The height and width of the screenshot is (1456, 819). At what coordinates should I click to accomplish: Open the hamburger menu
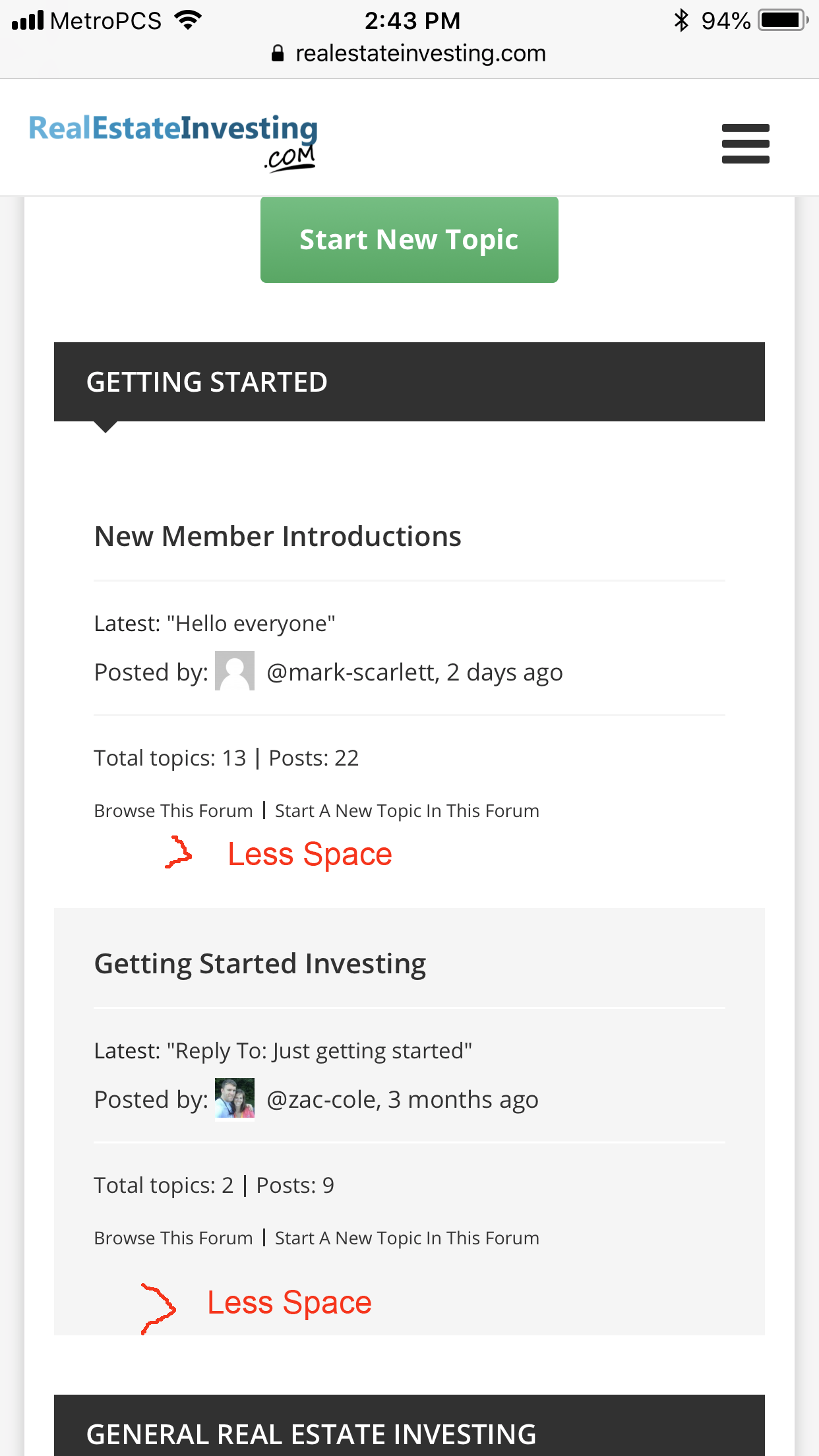point(745,143)
